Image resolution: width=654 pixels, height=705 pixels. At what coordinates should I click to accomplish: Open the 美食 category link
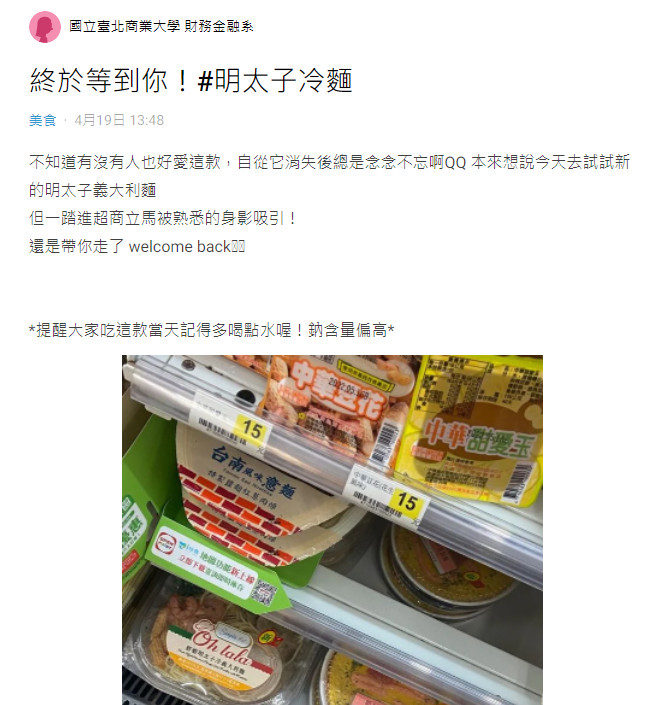[x=42, y=120]
